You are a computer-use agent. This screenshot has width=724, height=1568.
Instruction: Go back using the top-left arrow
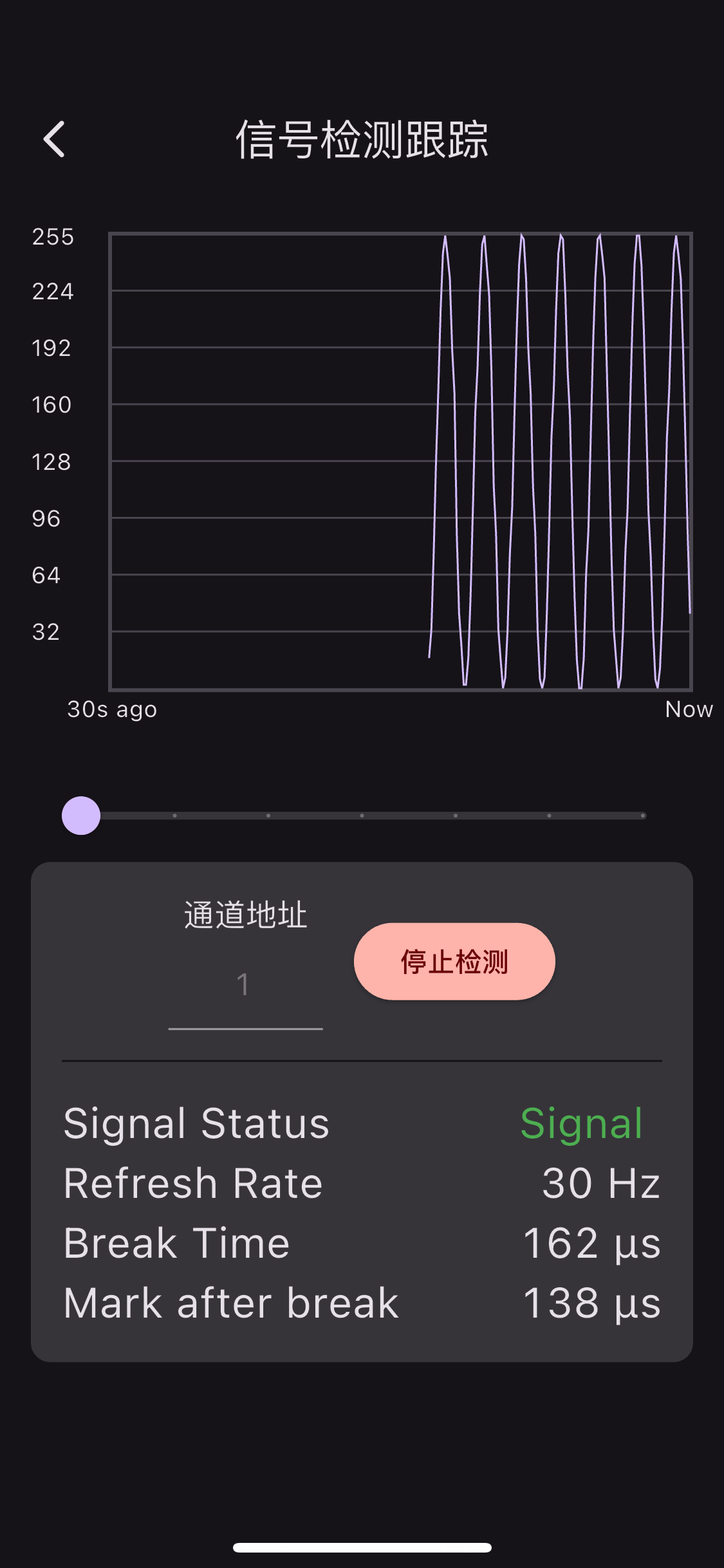click(54, 139)
